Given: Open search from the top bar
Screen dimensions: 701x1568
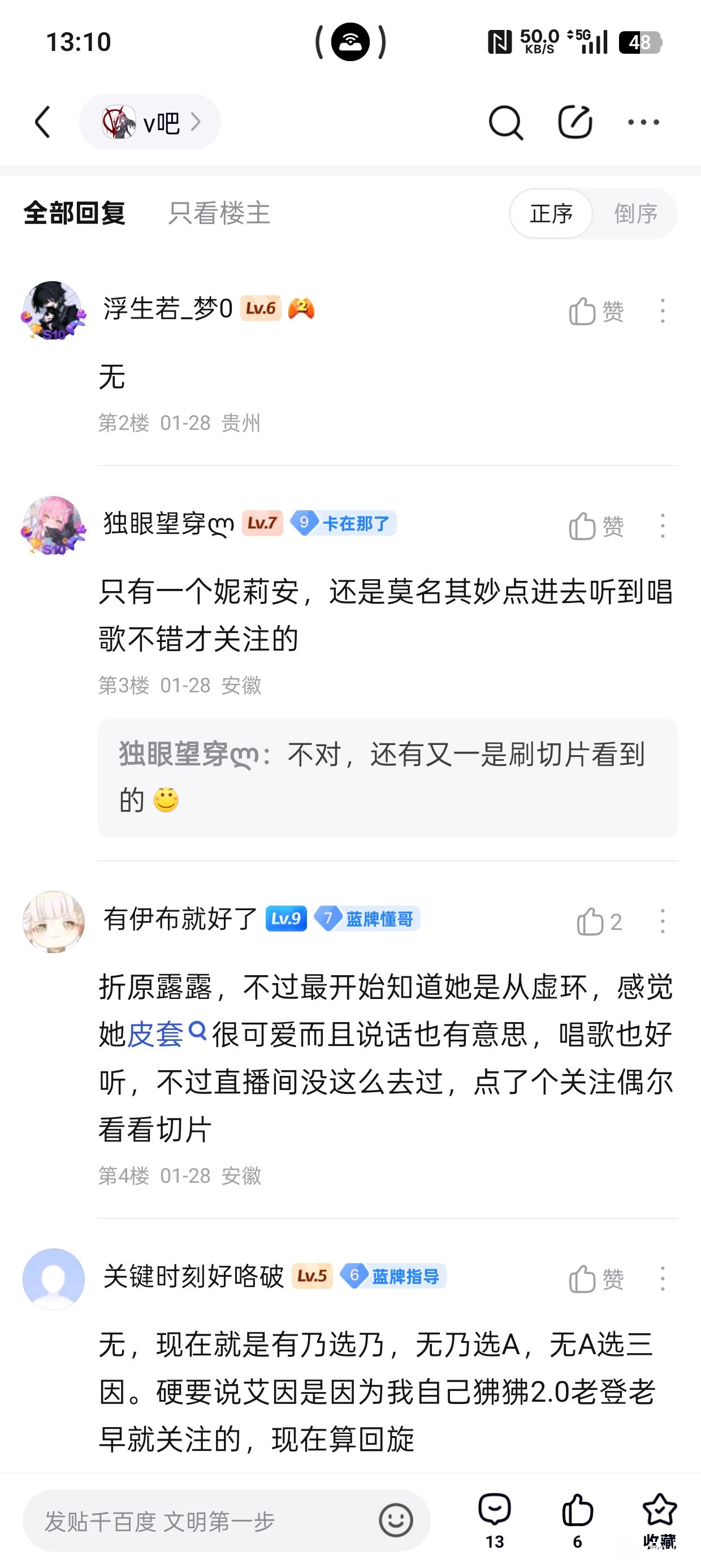Looking at the screenshot, I should pyautogui.click(x=505, y=122).
